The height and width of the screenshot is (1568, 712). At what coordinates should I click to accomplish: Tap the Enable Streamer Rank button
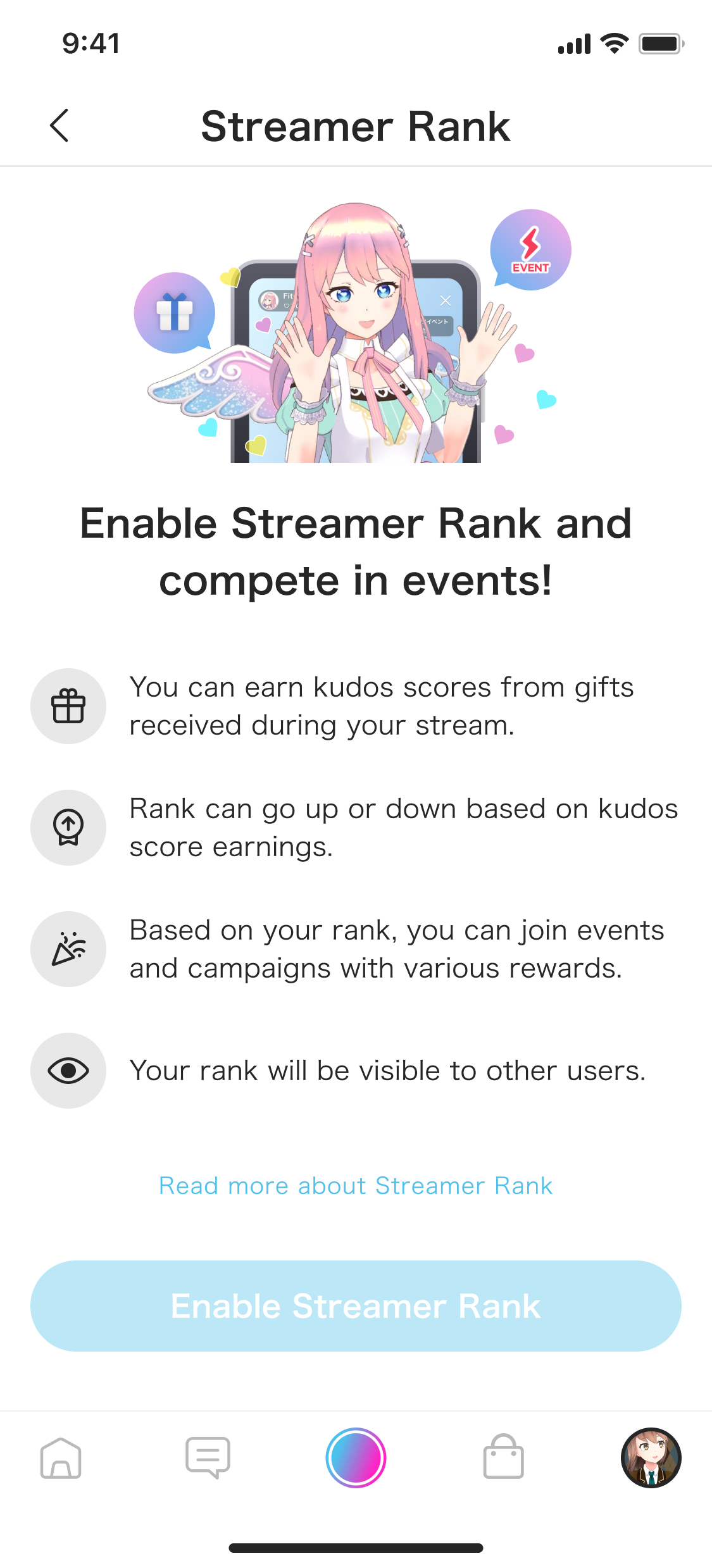coord(356,1306)
